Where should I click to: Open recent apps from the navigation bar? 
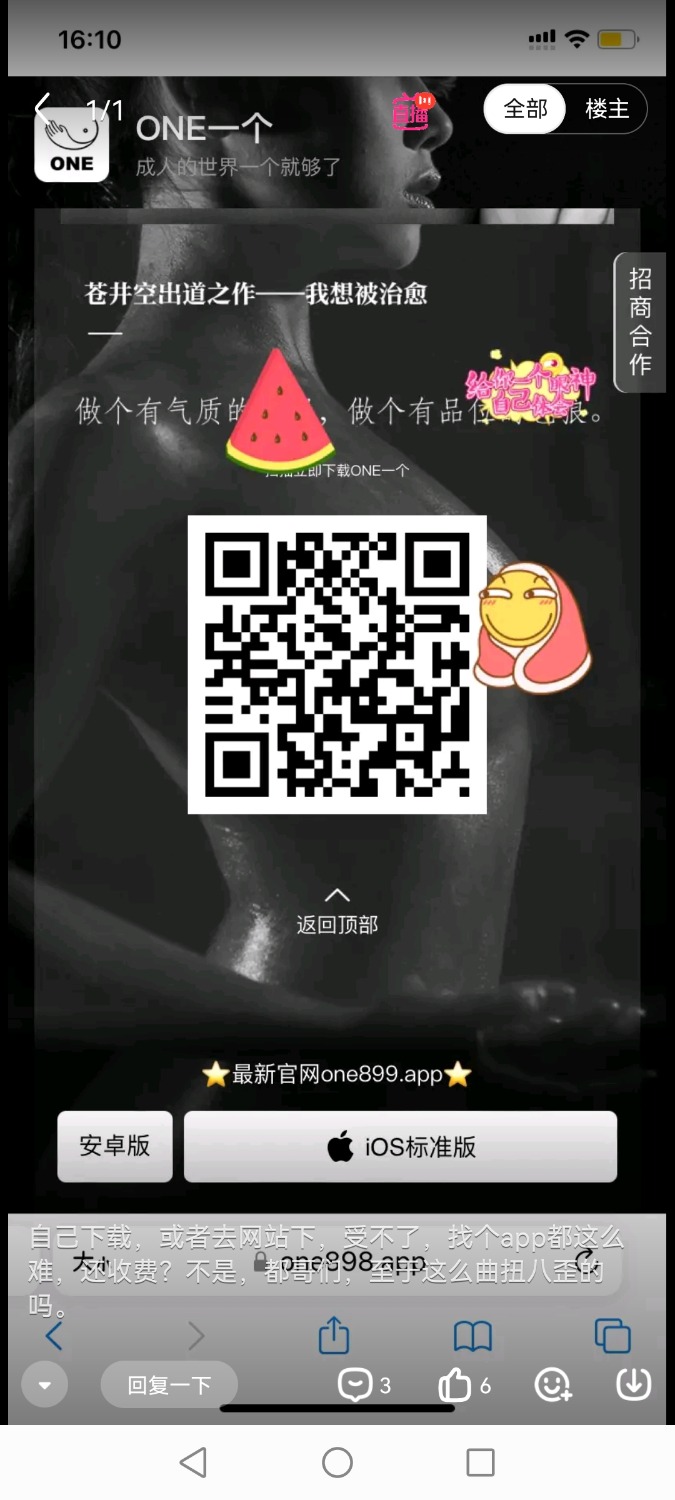tap(480, 1462)
